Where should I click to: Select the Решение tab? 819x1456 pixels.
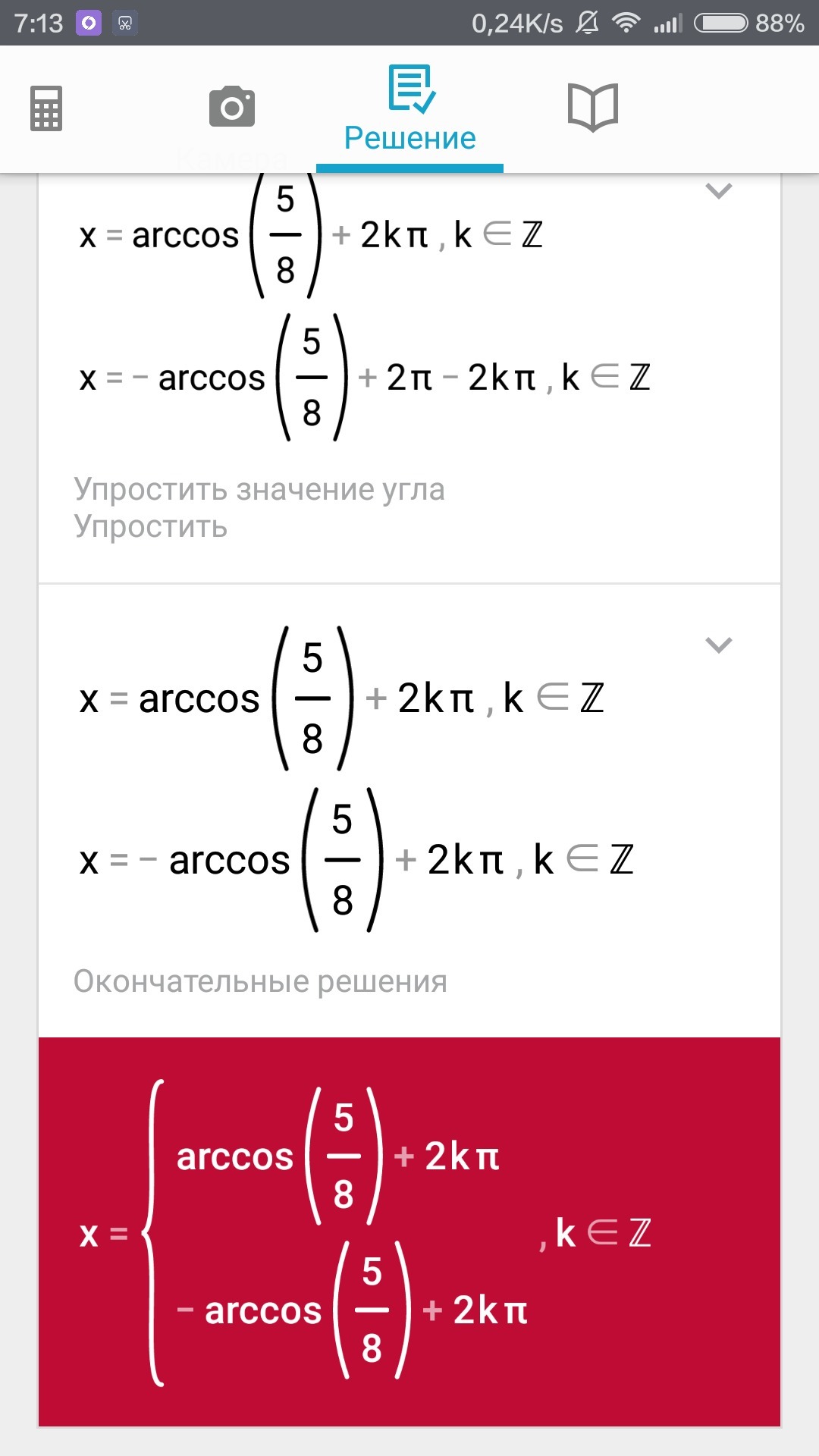[409, 110]
